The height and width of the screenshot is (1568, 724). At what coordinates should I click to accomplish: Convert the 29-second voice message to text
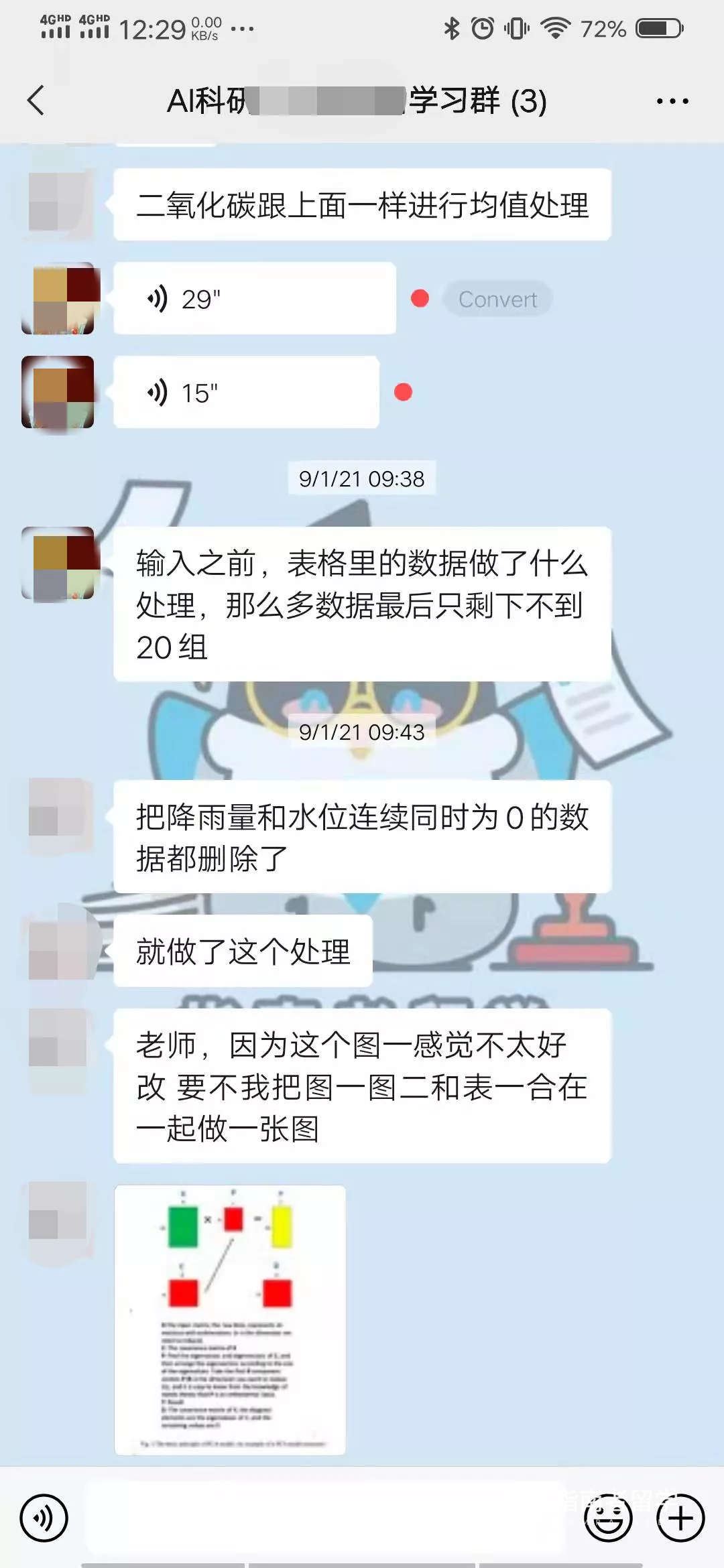497,299
